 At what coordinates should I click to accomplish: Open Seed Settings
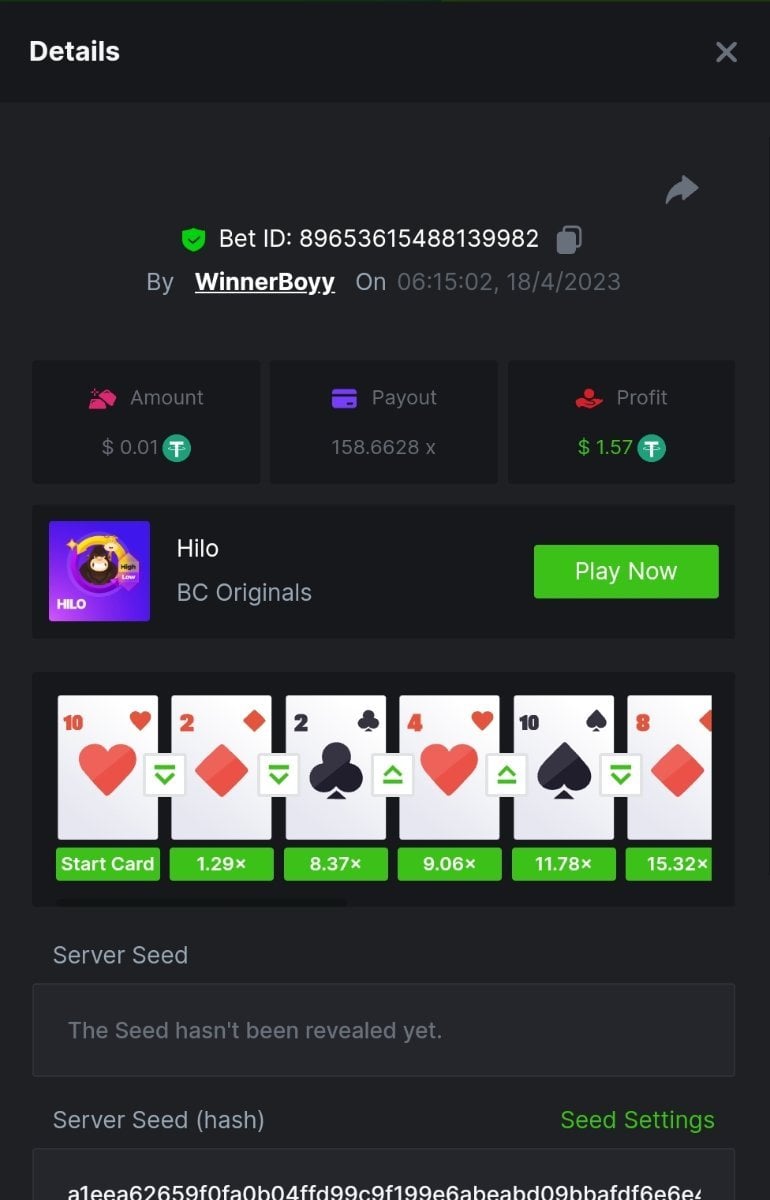coord(637,1120)
